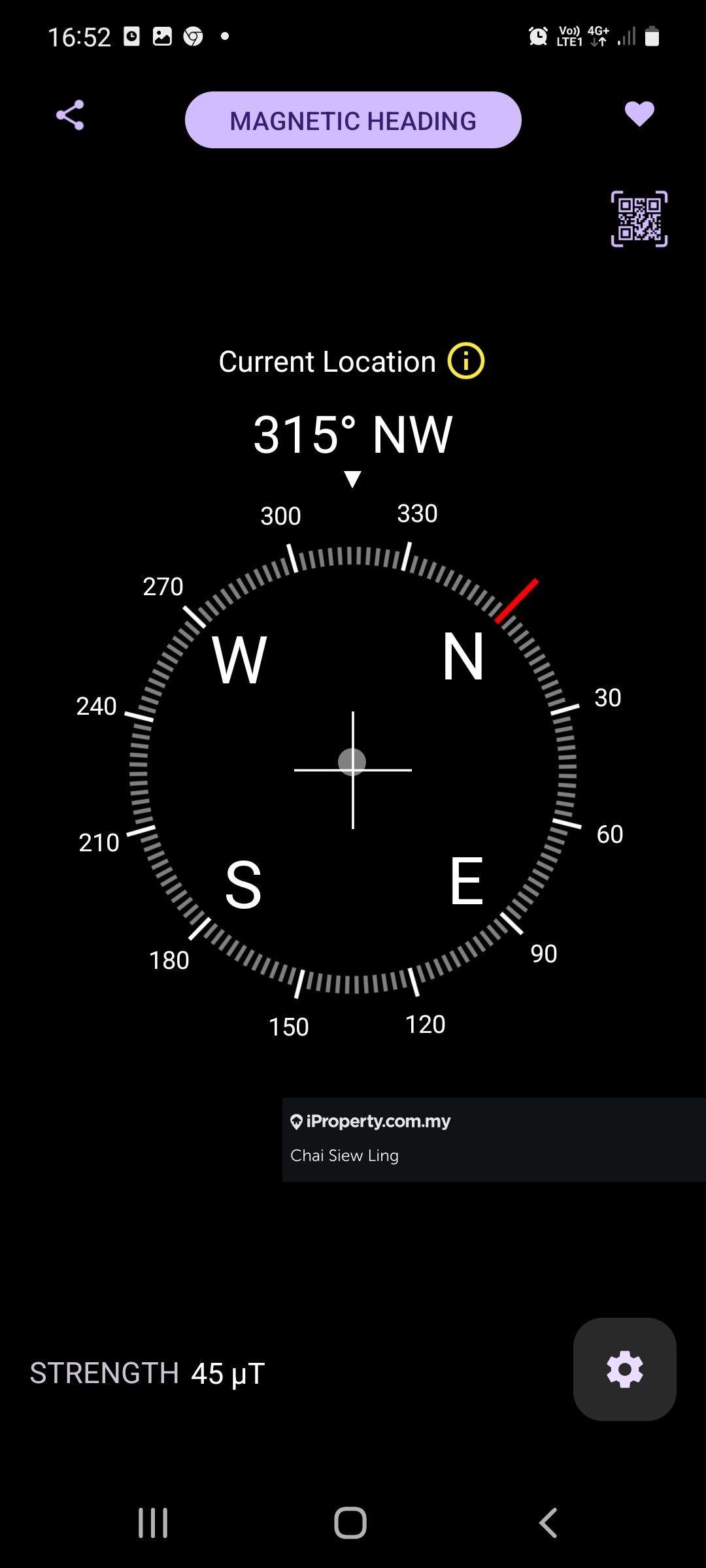
Task: Tap the Magnetic Heading button
Action: tap(353, 120)
